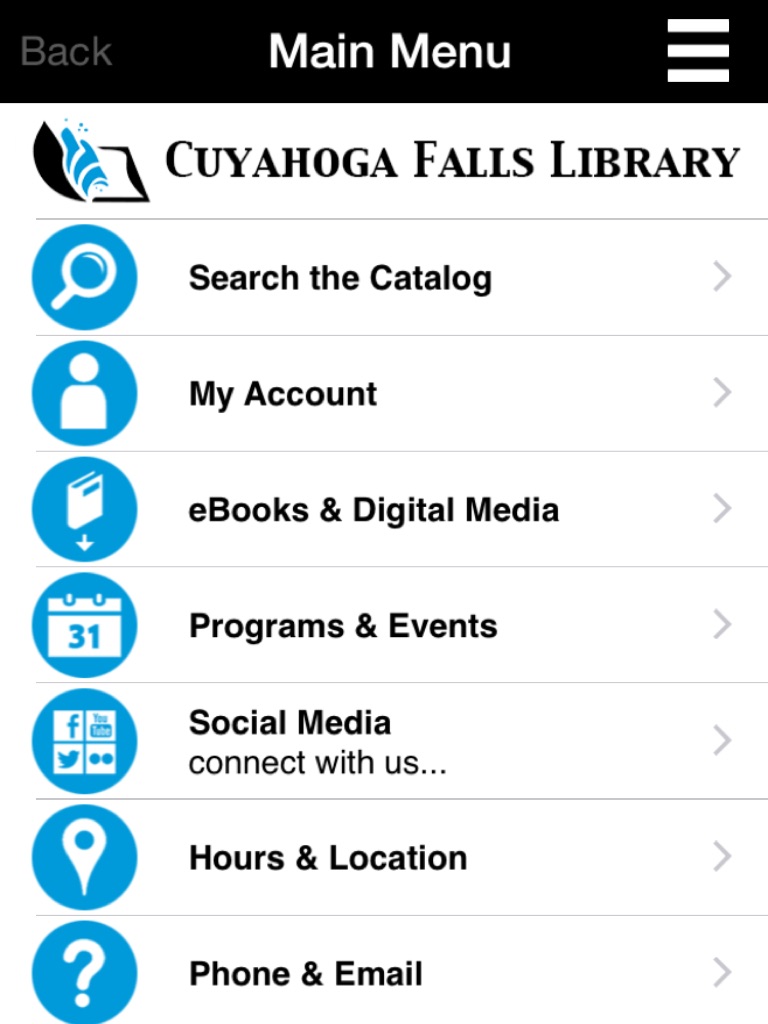Go back using the Back button
This screenshot has width=768, height=1024.
tap(66, 52)
